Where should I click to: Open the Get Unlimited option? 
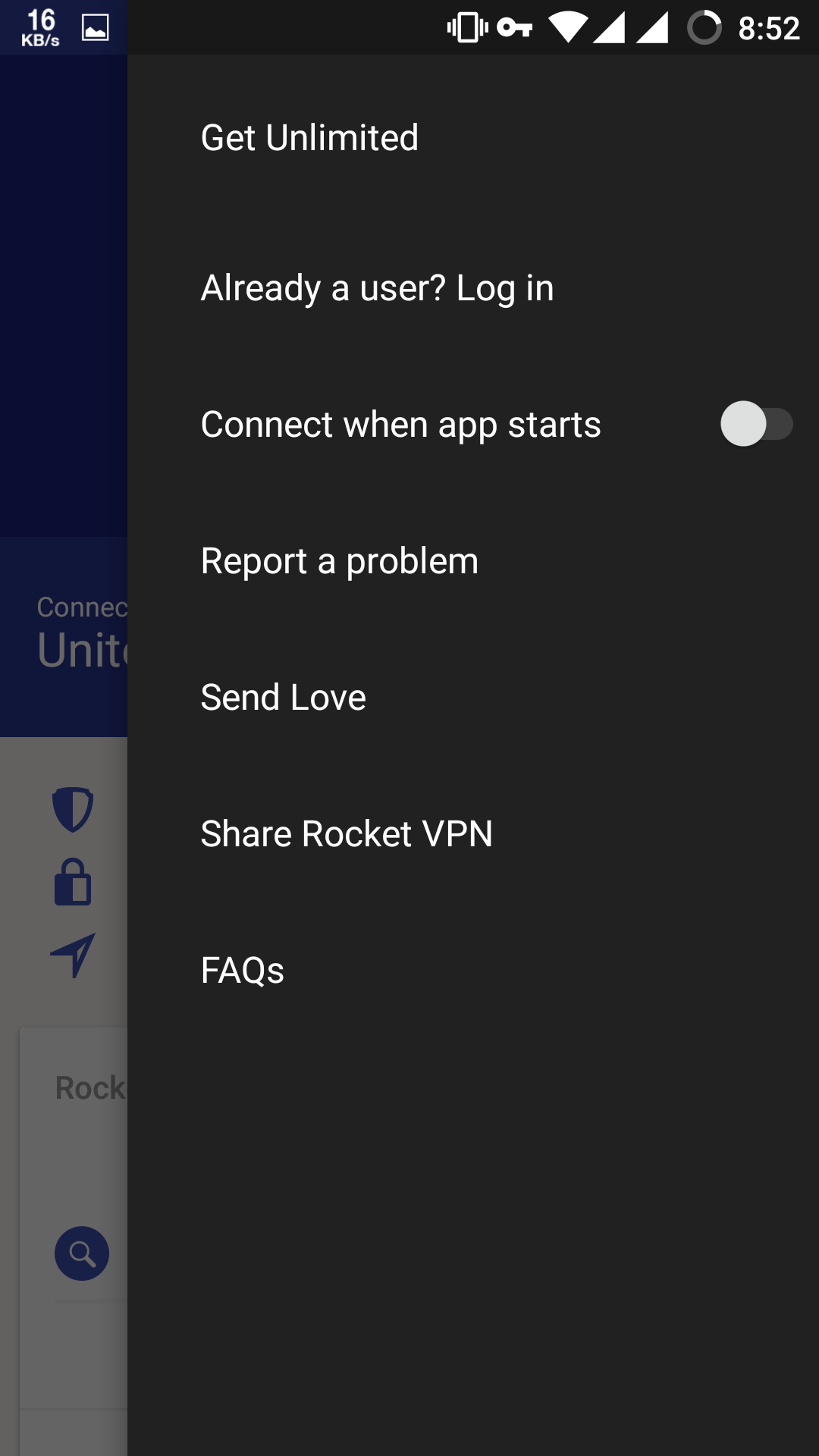coord(309,138)
